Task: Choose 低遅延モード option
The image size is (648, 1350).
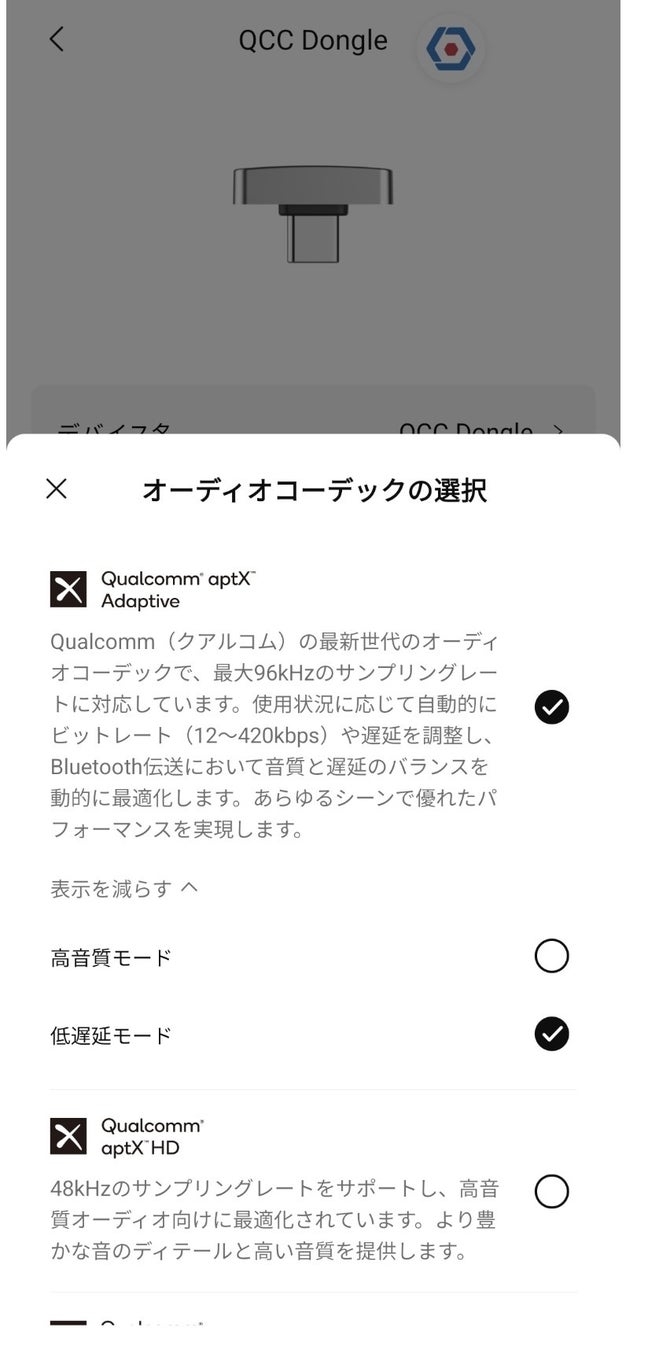Action: click(551, 1034)
